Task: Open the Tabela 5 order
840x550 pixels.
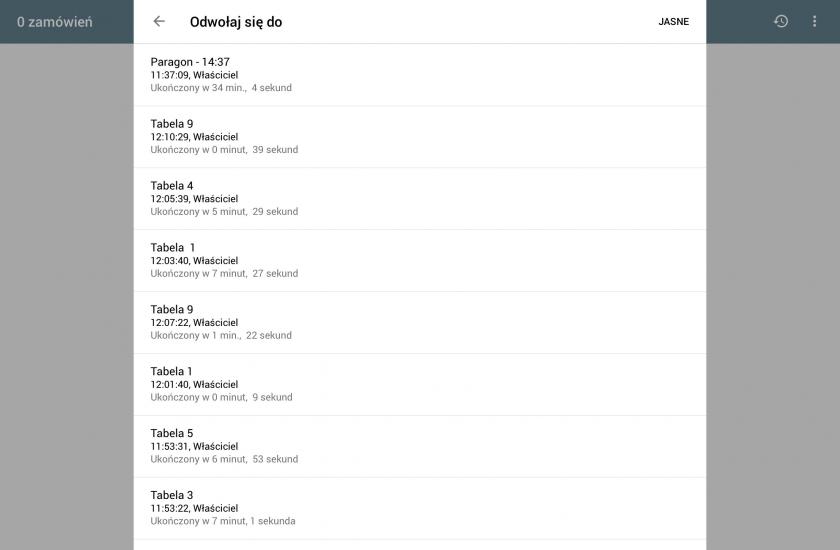Action: tap(419, 447)
